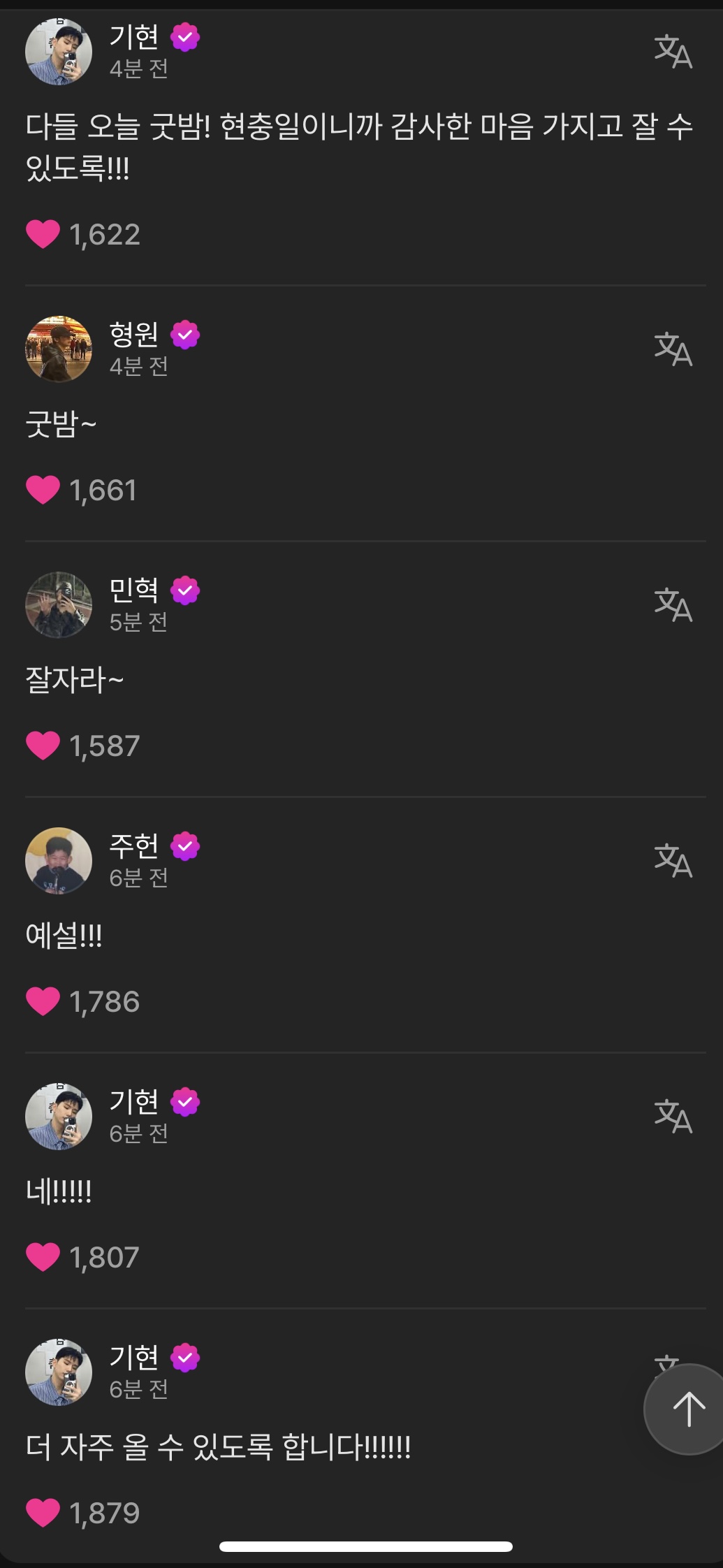Tap the heart under 기현's "네!!!!!!" post
Screen dimensions: 723x1568
point(43,1257)
